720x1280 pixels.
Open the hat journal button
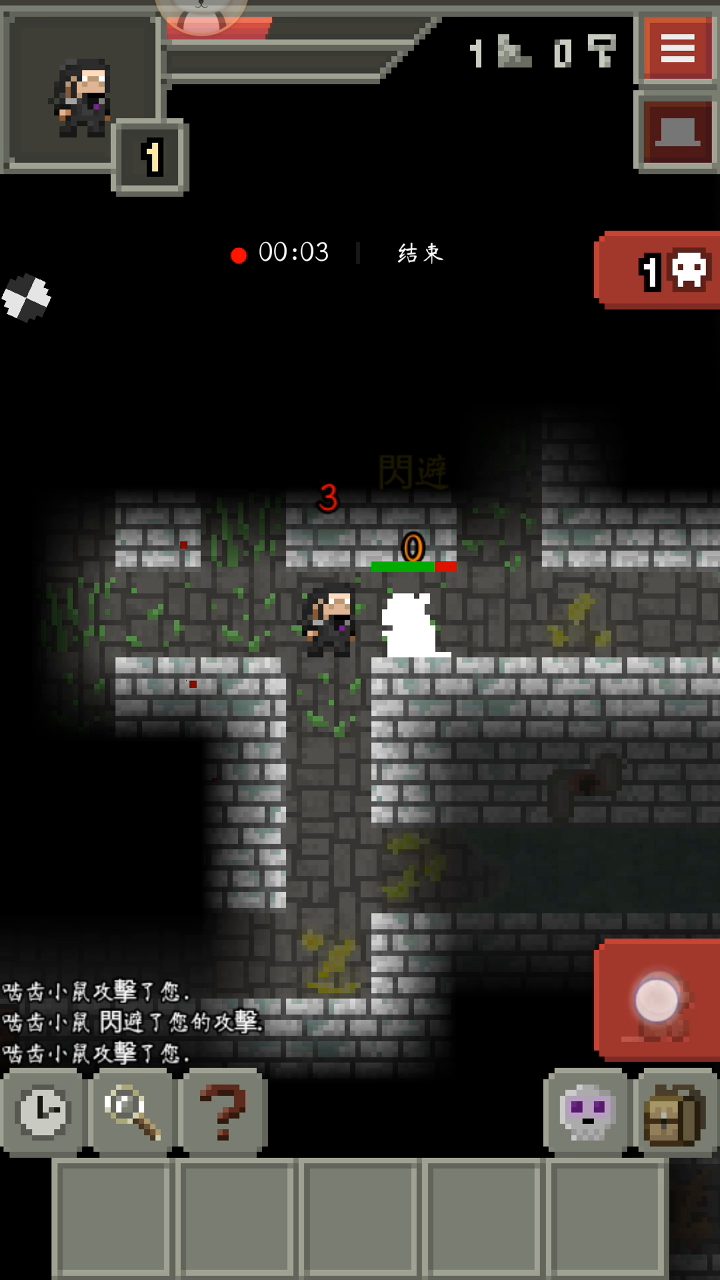677,132
